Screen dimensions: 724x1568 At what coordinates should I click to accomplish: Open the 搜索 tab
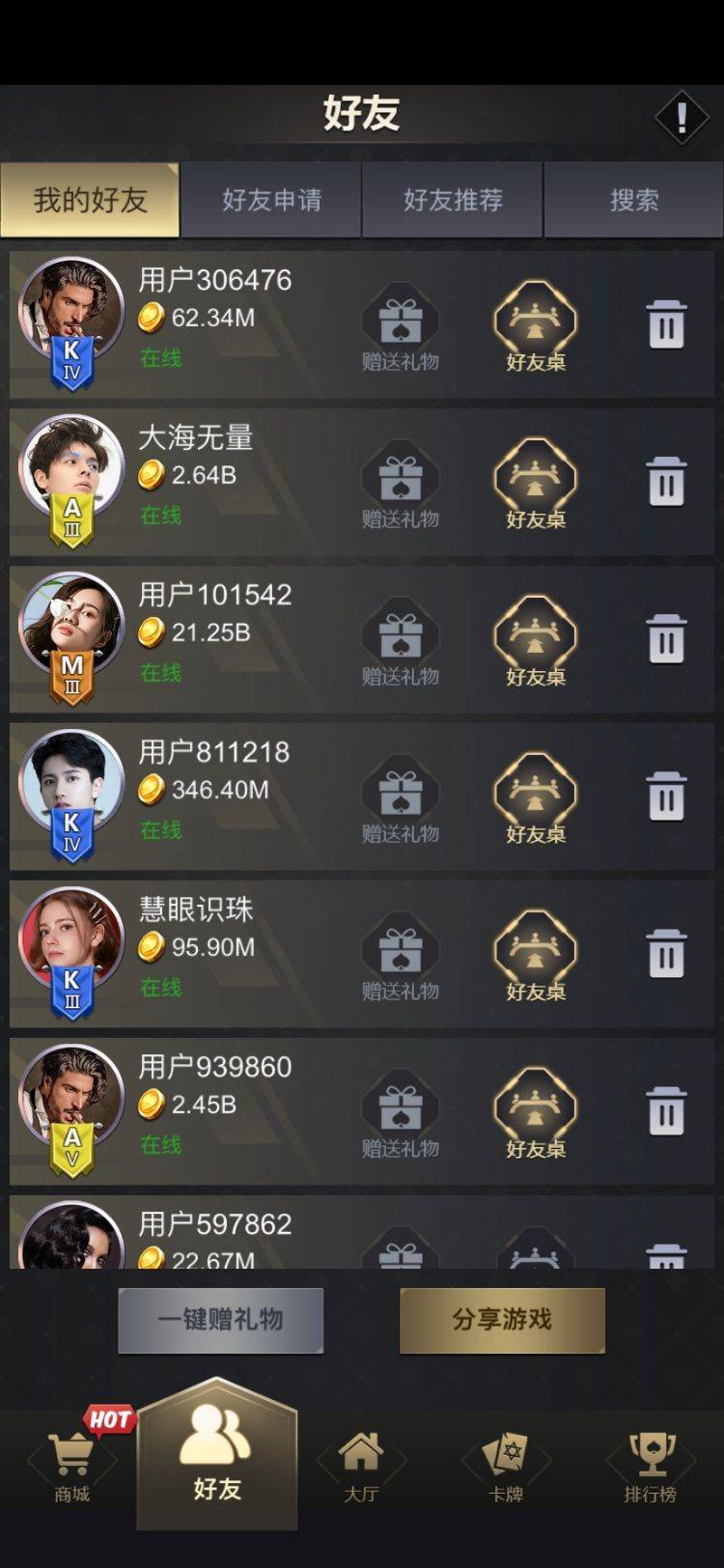[633, 200]
